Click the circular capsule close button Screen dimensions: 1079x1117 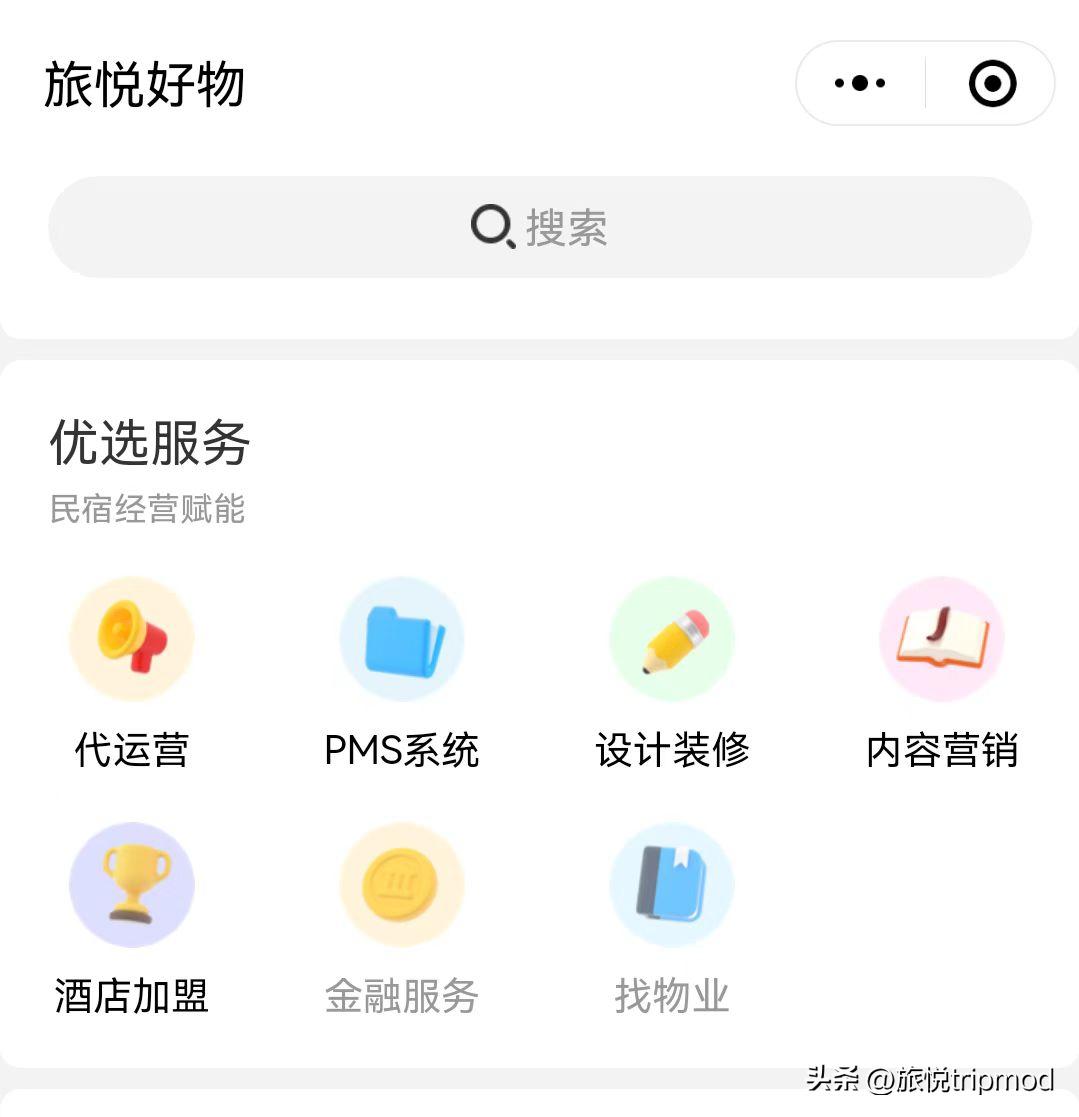[x=991, y=84]
